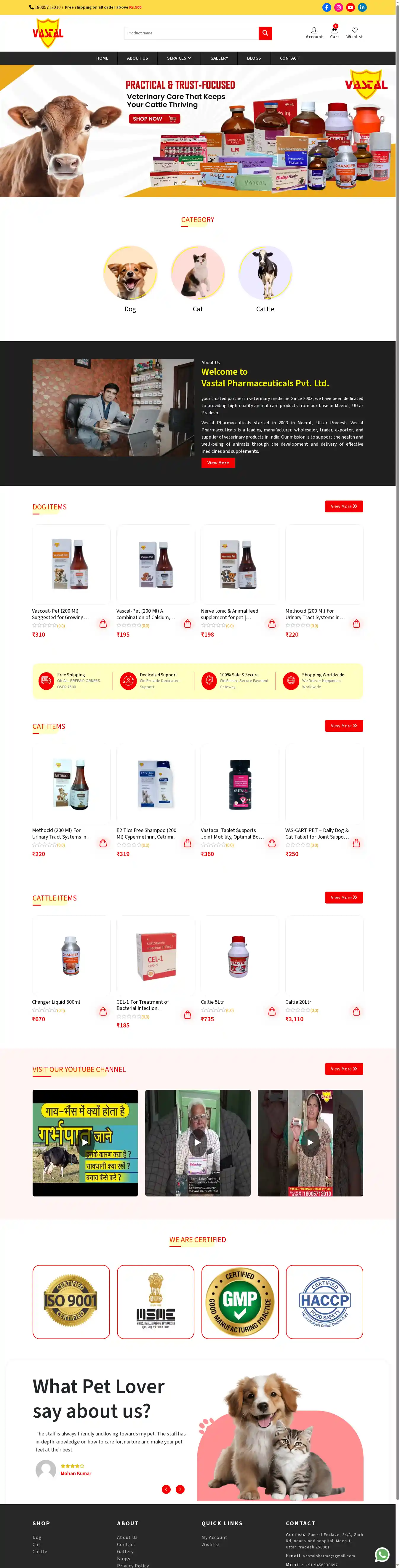Screen dimensions: 400x1568
Task: View more Dog Items
Action: (x=343, y=506)
